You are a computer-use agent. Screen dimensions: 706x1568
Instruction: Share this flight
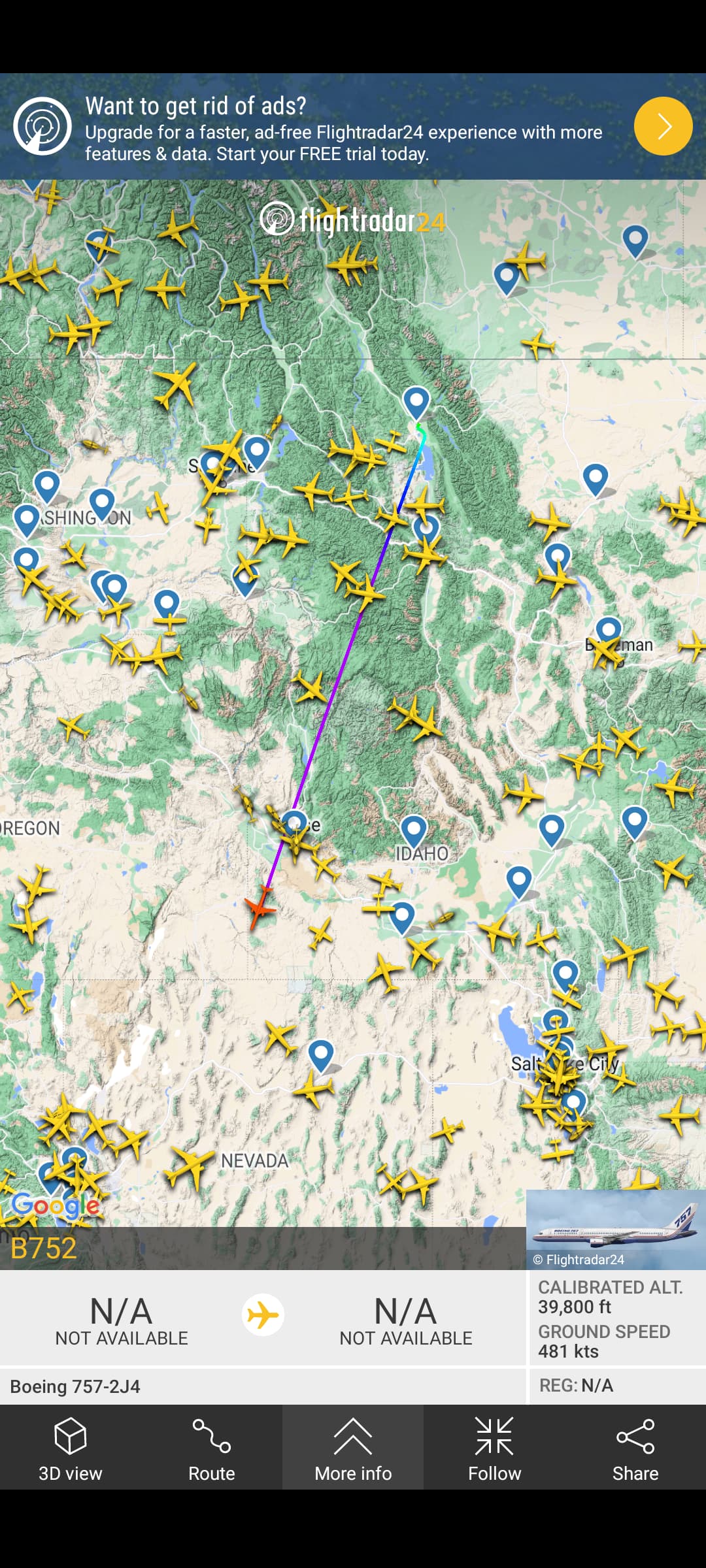[x=635, y=1448]
